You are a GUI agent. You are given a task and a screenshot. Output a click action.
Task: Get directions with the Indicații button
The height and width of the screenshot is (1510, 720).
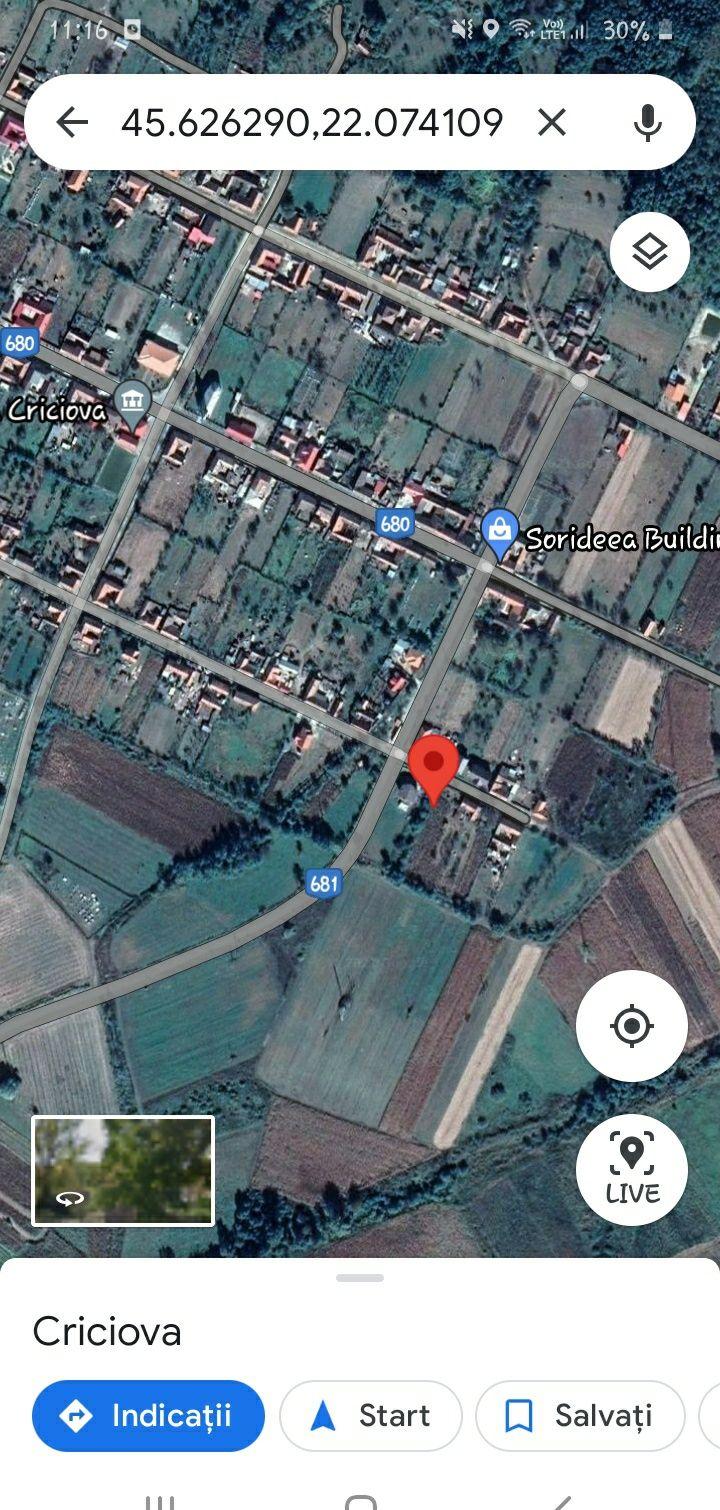click(148, 1415)
